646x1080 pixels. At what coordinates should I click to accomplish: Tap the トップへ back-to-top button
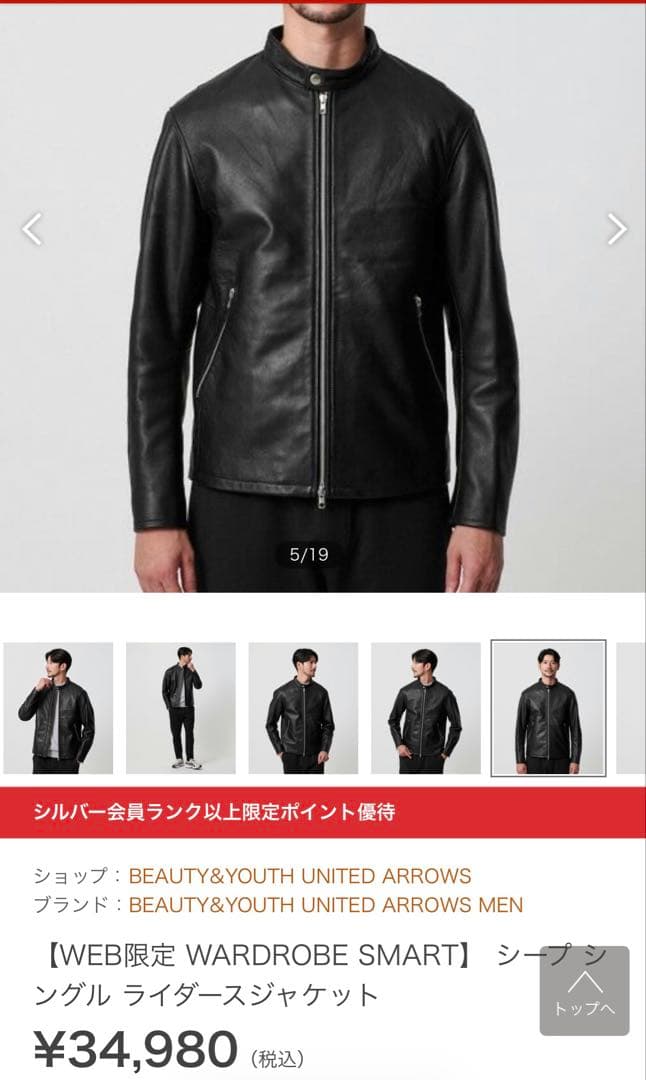pos(585,990)
